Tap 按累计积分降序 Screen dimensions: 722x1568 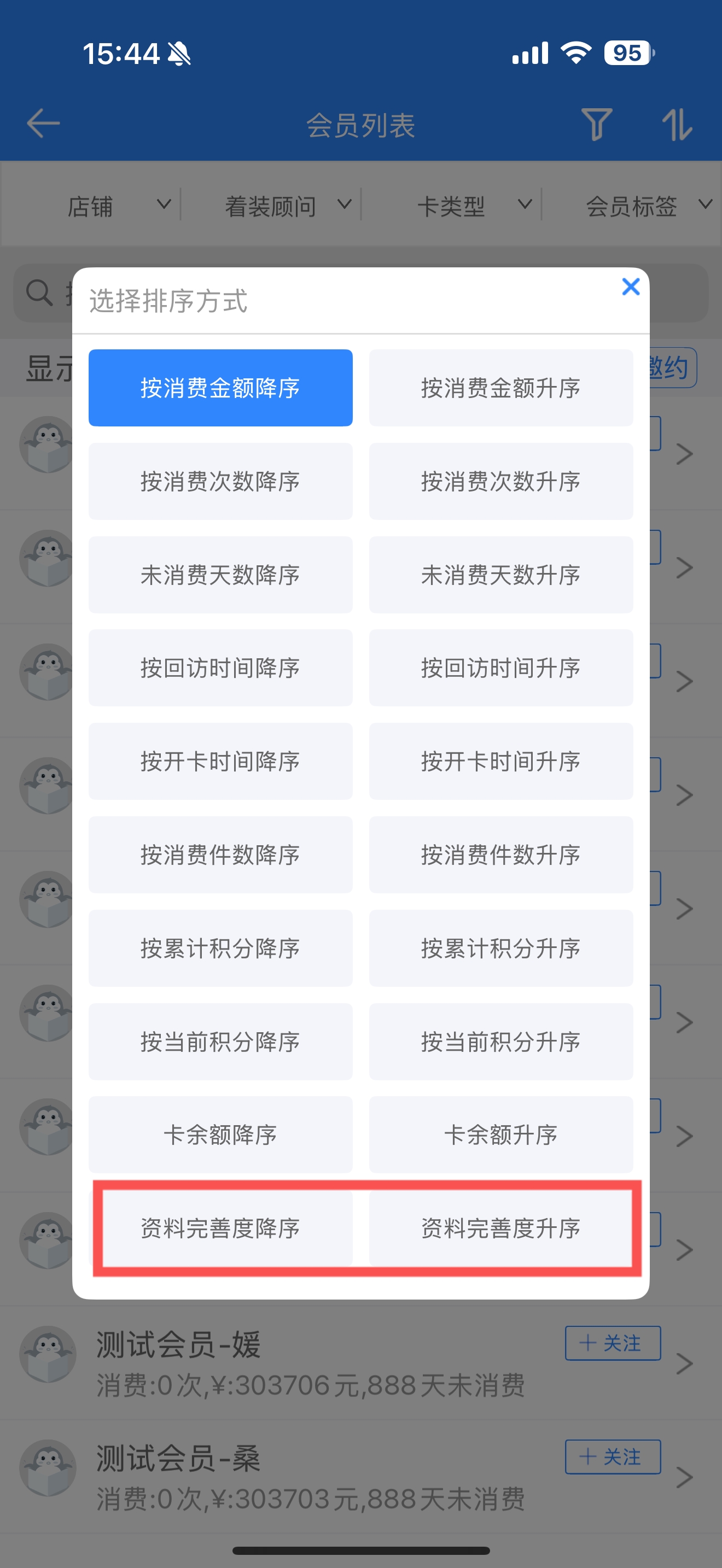[220, 949]
